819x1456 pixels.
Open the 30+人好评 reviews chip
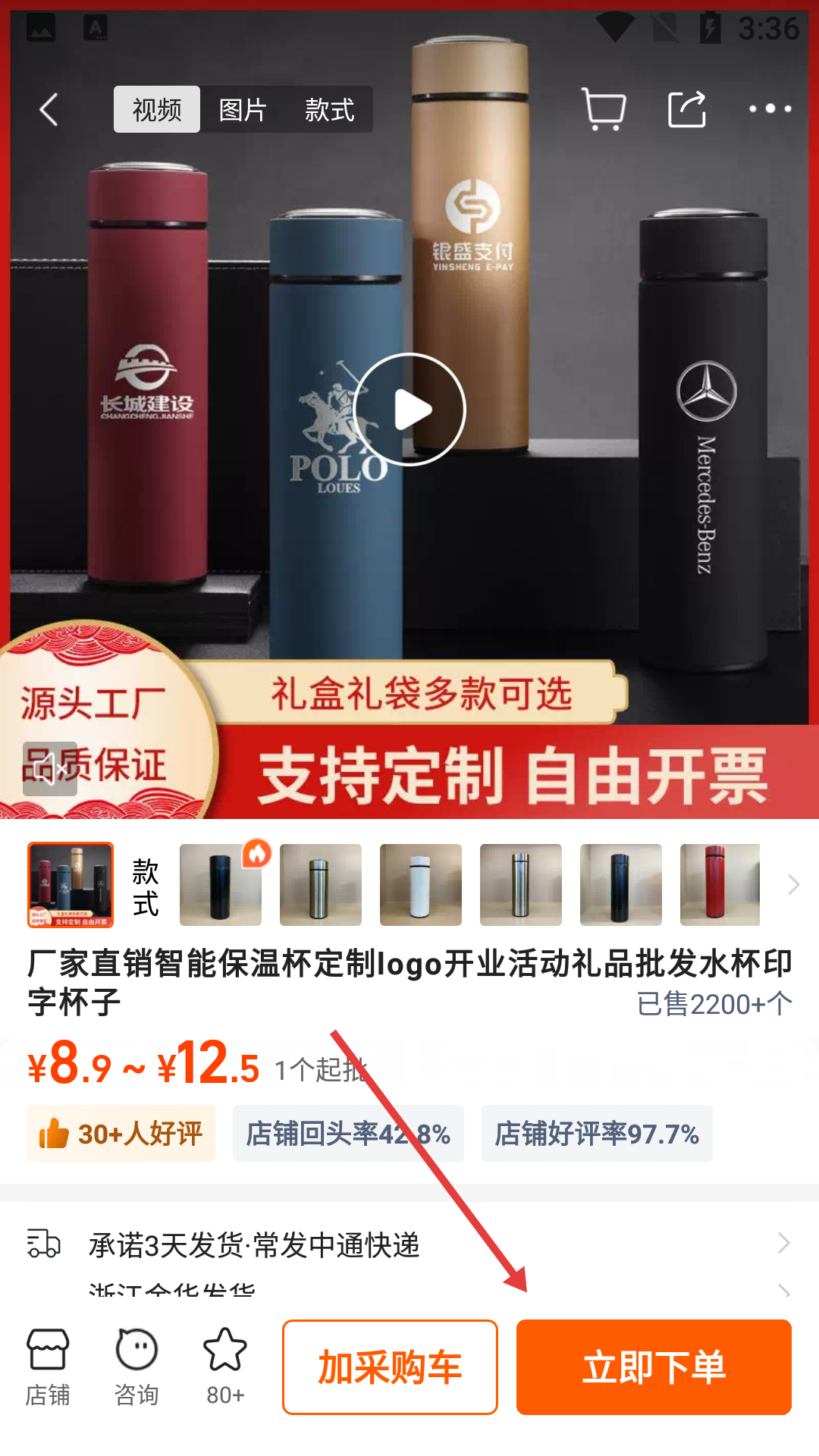121,1134
